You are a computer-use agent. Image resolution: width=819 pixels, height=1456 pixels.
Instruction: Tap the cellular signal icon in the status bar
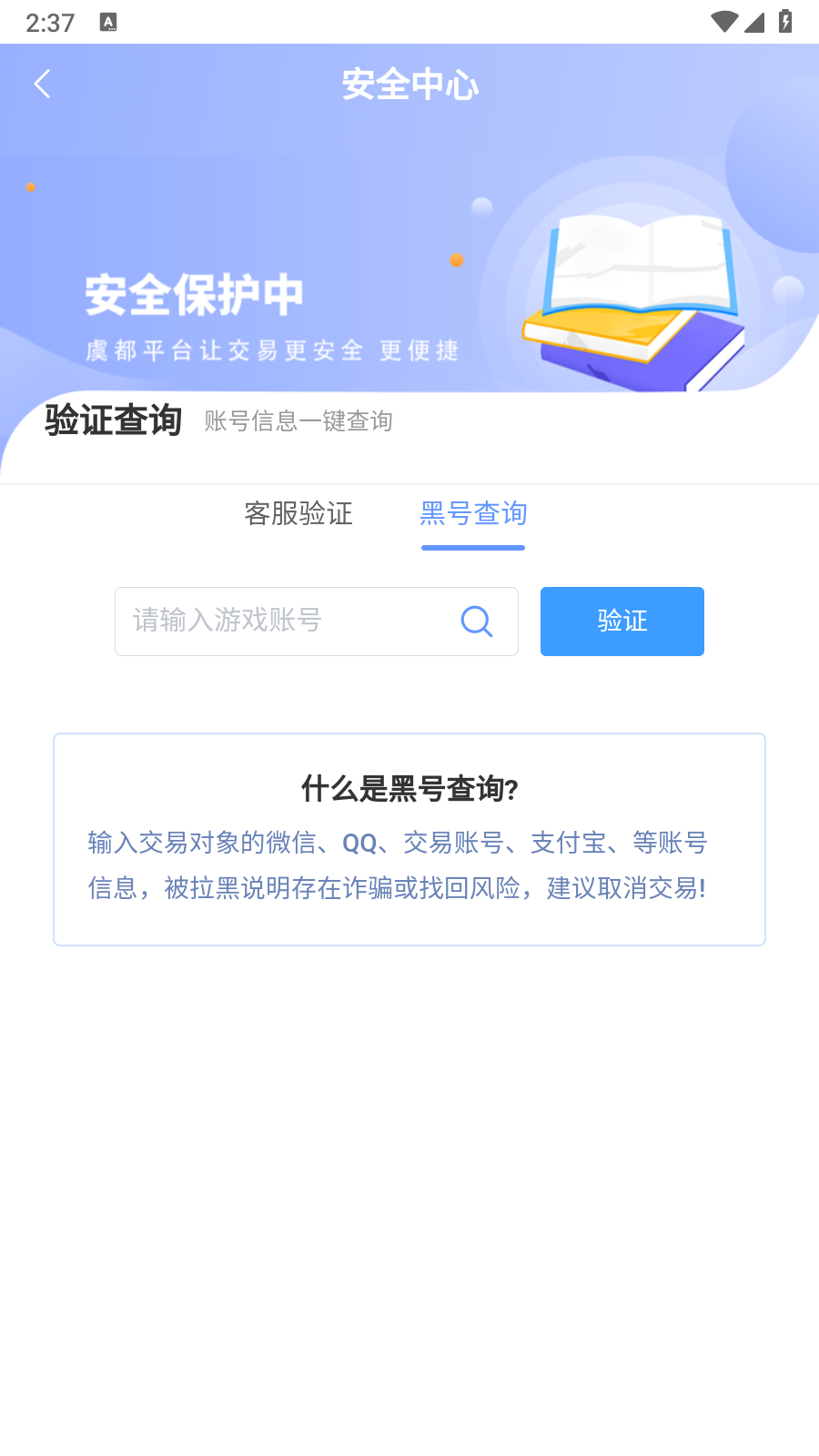click(756, 22)
